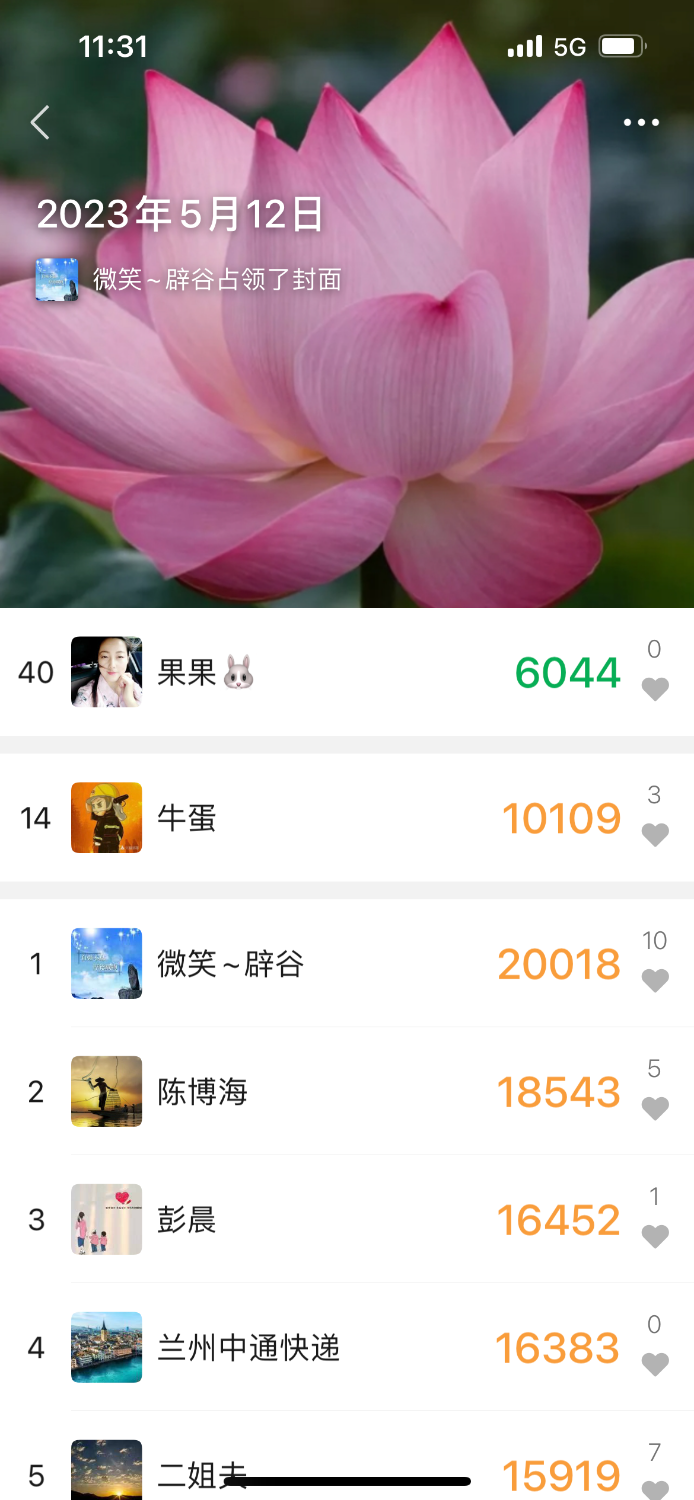The image size is (694, 1500).
Task: Like 牛蛋's 10109 step entry
Action: 655,835
